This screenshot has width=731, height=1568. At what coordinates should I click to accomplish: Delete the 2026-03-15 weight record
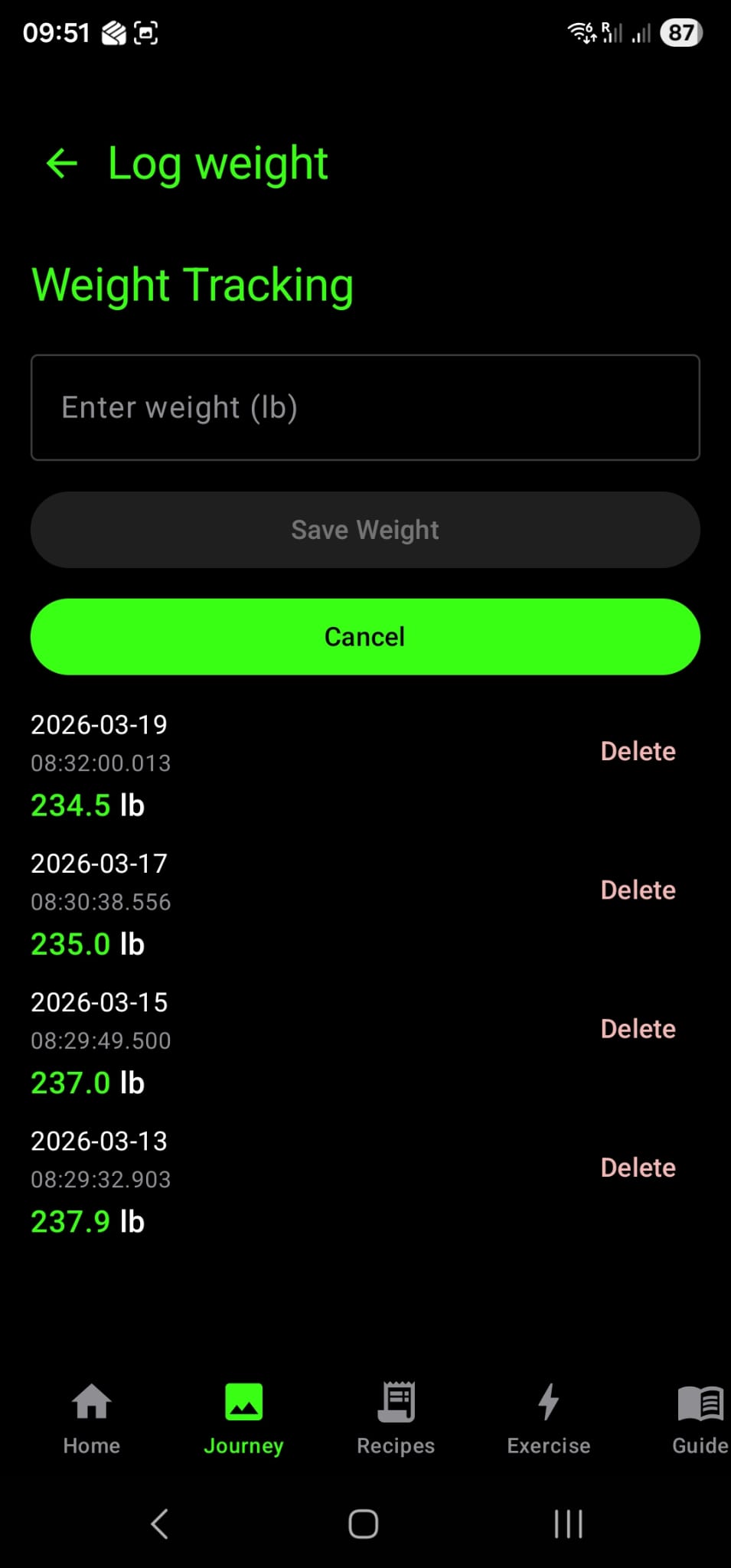[638, 1028]
